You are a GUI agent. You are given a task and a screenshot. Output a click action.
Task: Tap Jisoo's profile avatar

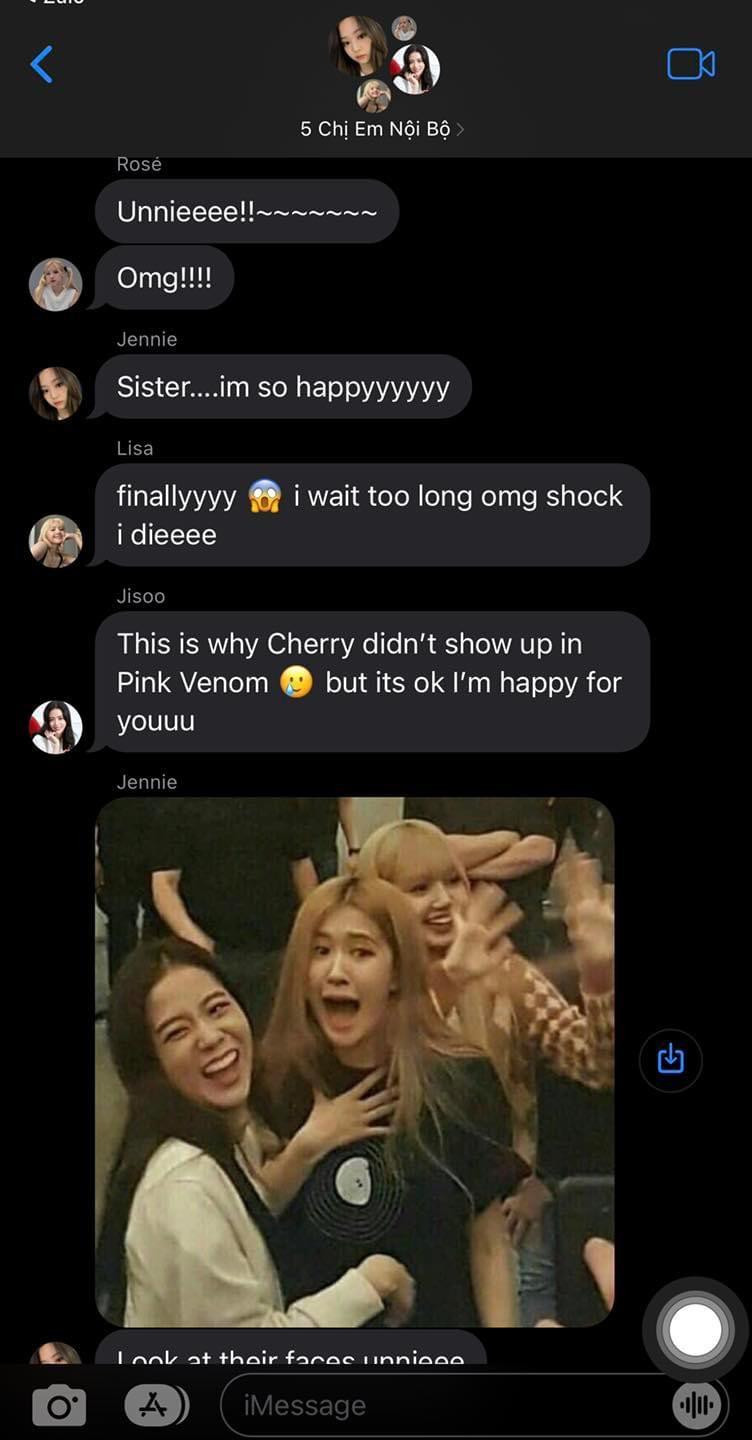tap(56, 726)
